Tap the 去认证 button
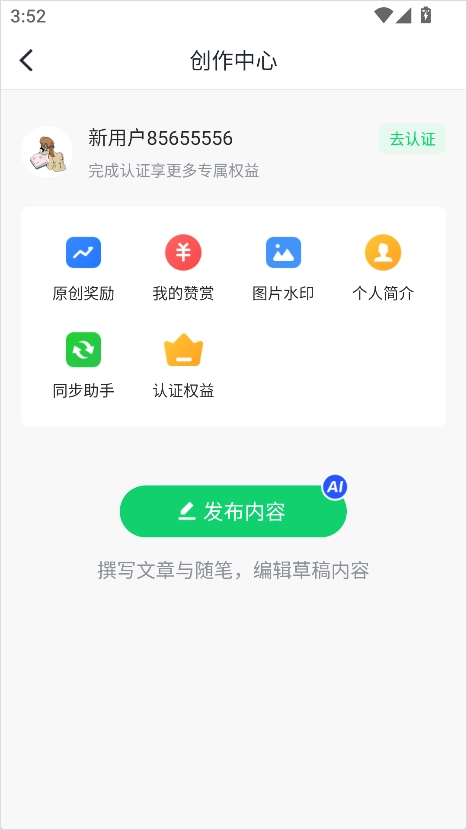Image resolution: width=467 pixels, height=830 pixels. point(412,139)
